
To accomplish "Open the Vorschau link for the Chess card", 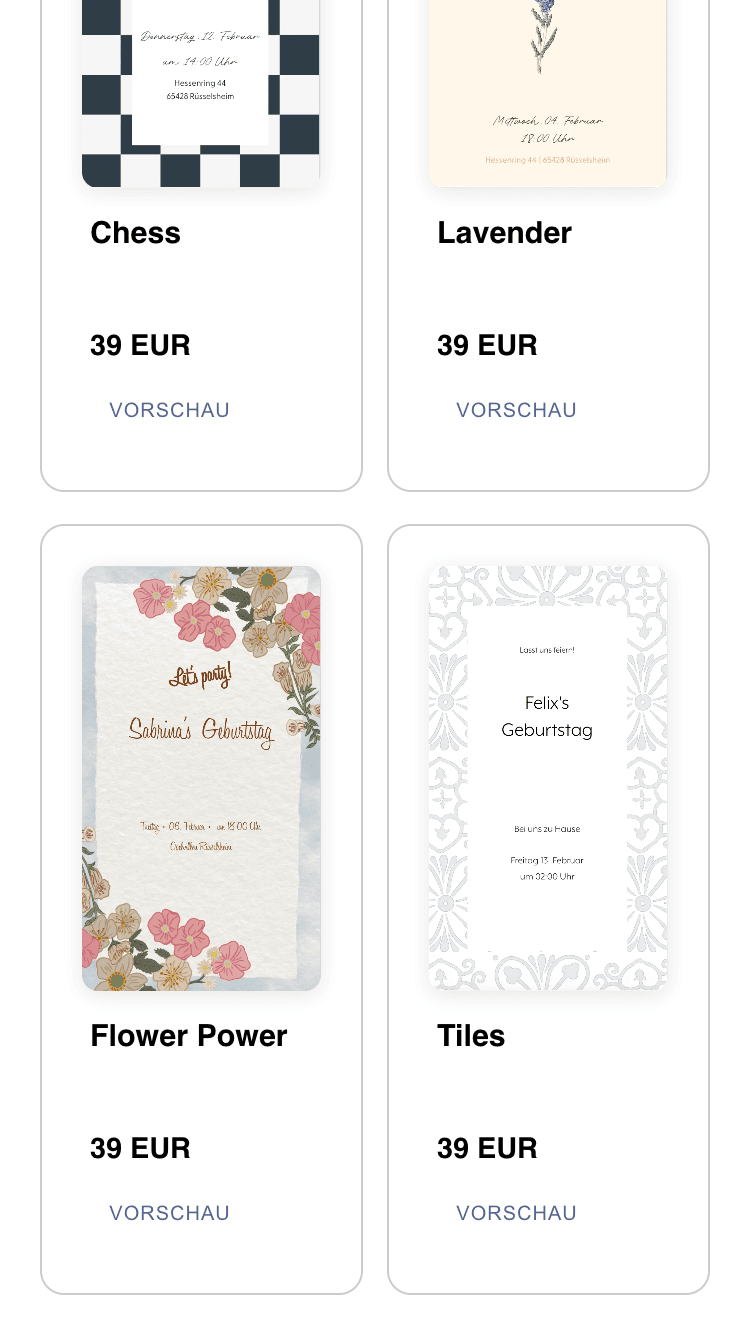I will [169, 410].
